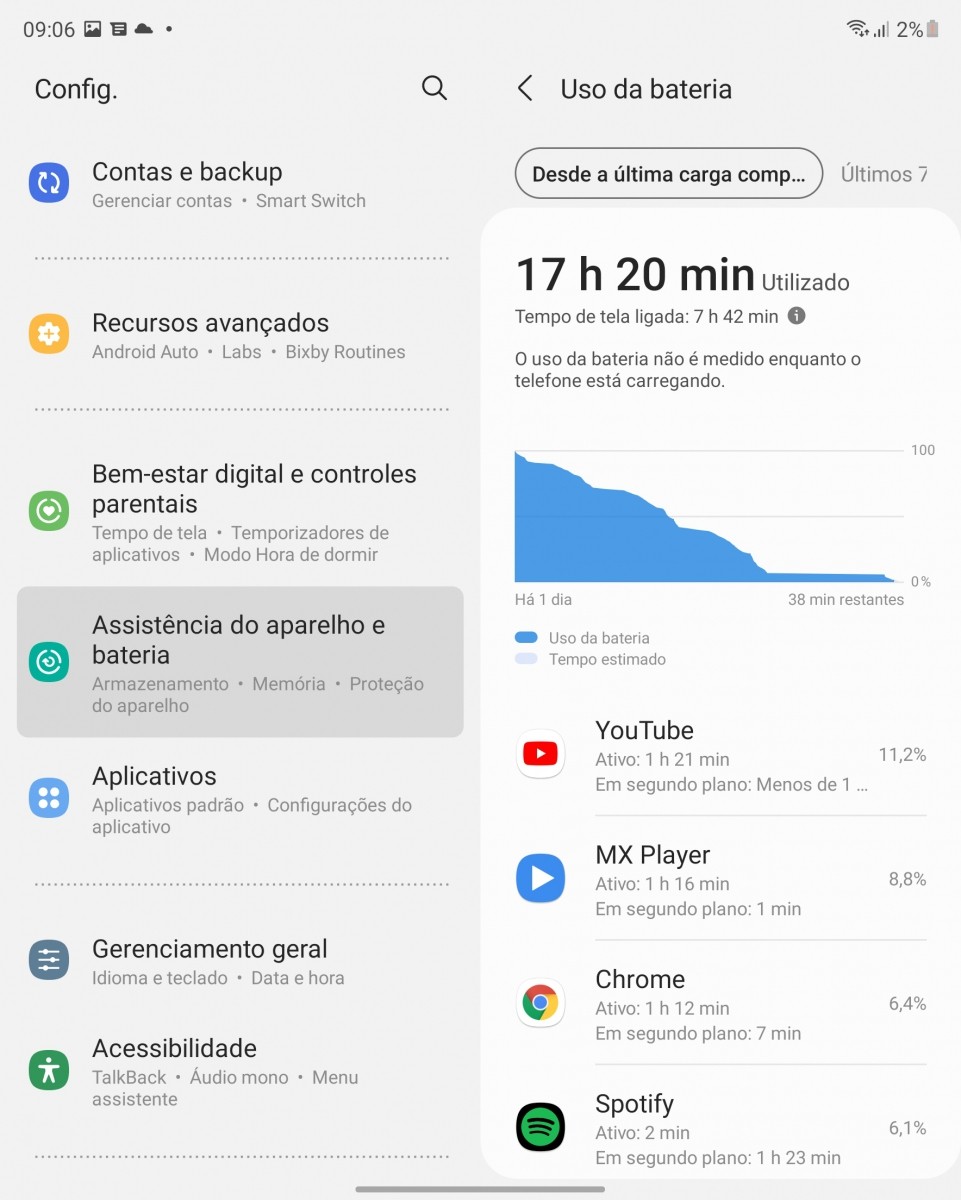Switch to Últimos 7 dias tab
961x1200 pixels.
884,174
